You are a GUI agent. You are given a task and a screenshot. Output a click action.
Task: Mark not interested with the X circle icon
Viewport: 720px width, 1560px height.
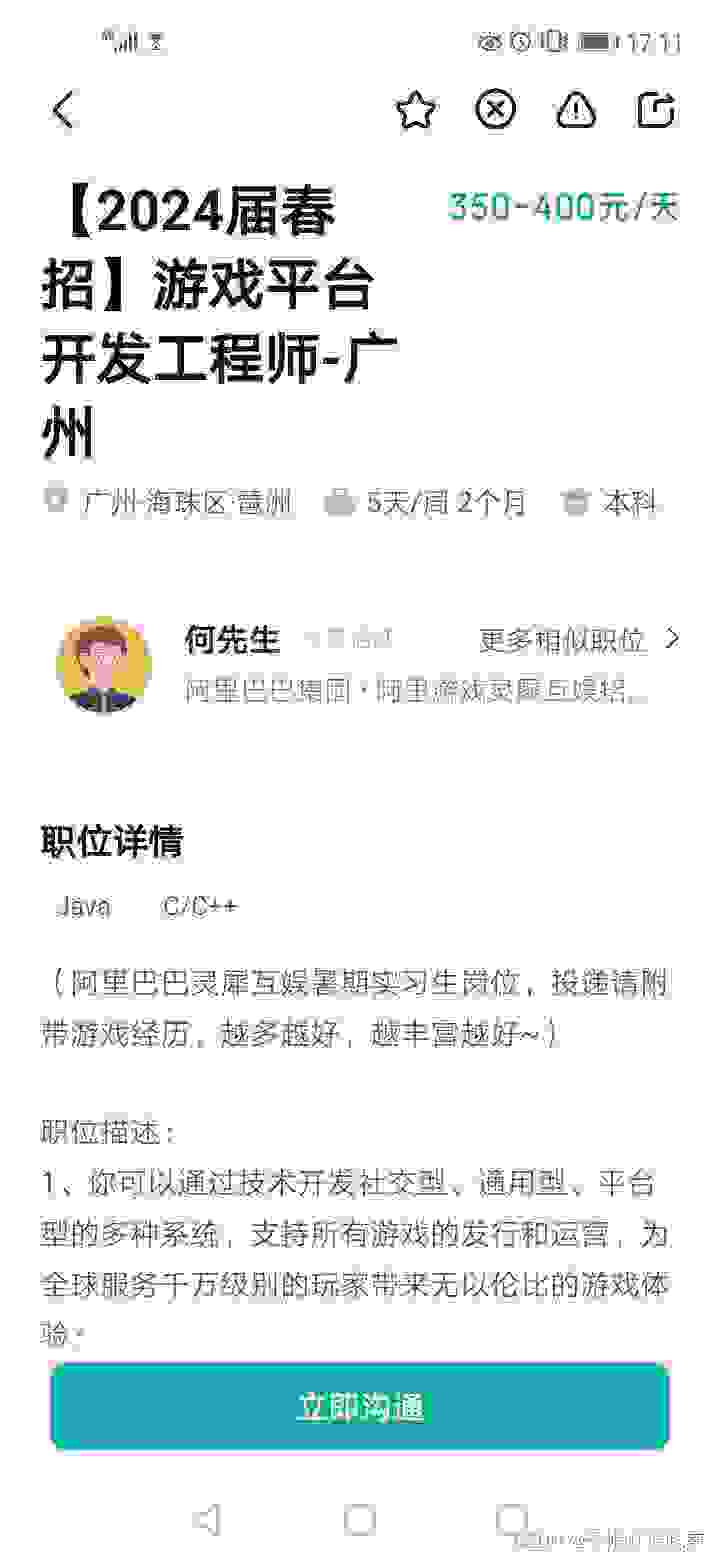[495, 109]
